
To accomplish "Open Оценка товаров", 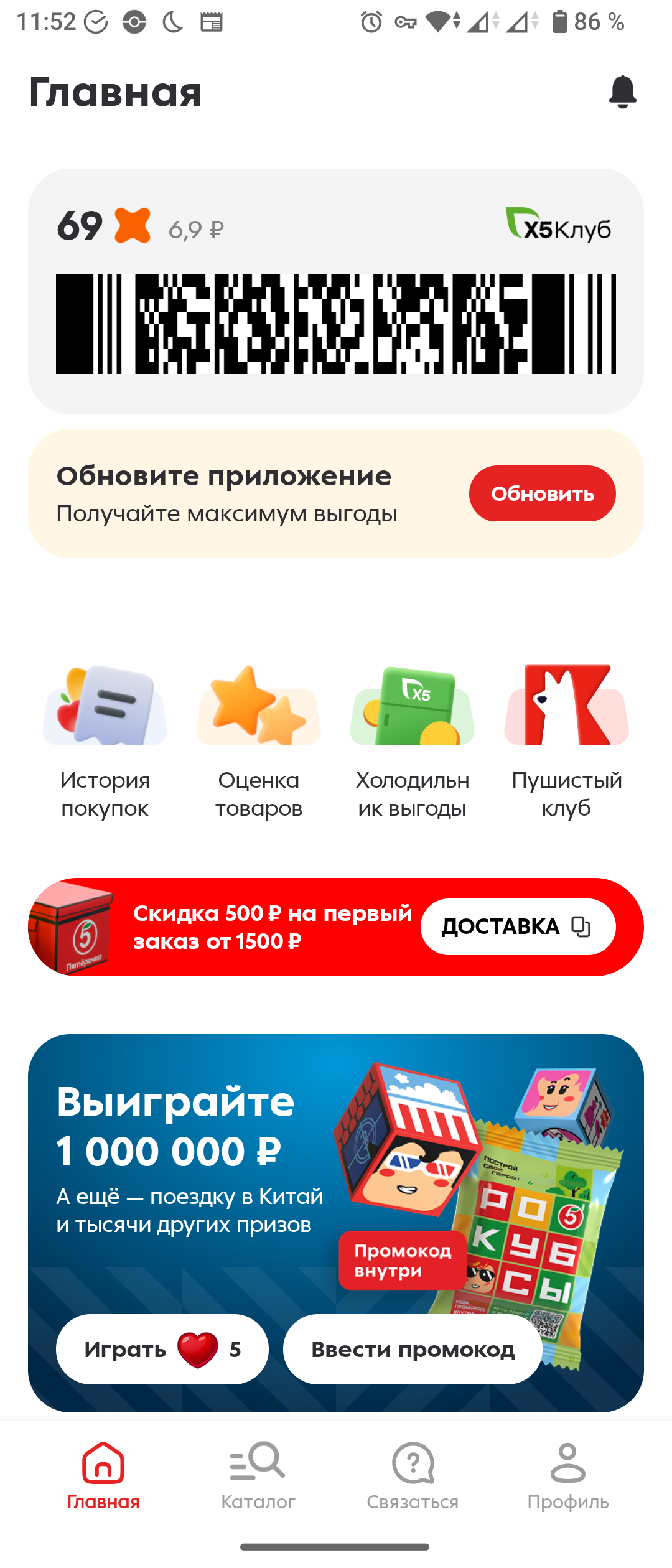I will click(x=259, y=740).
